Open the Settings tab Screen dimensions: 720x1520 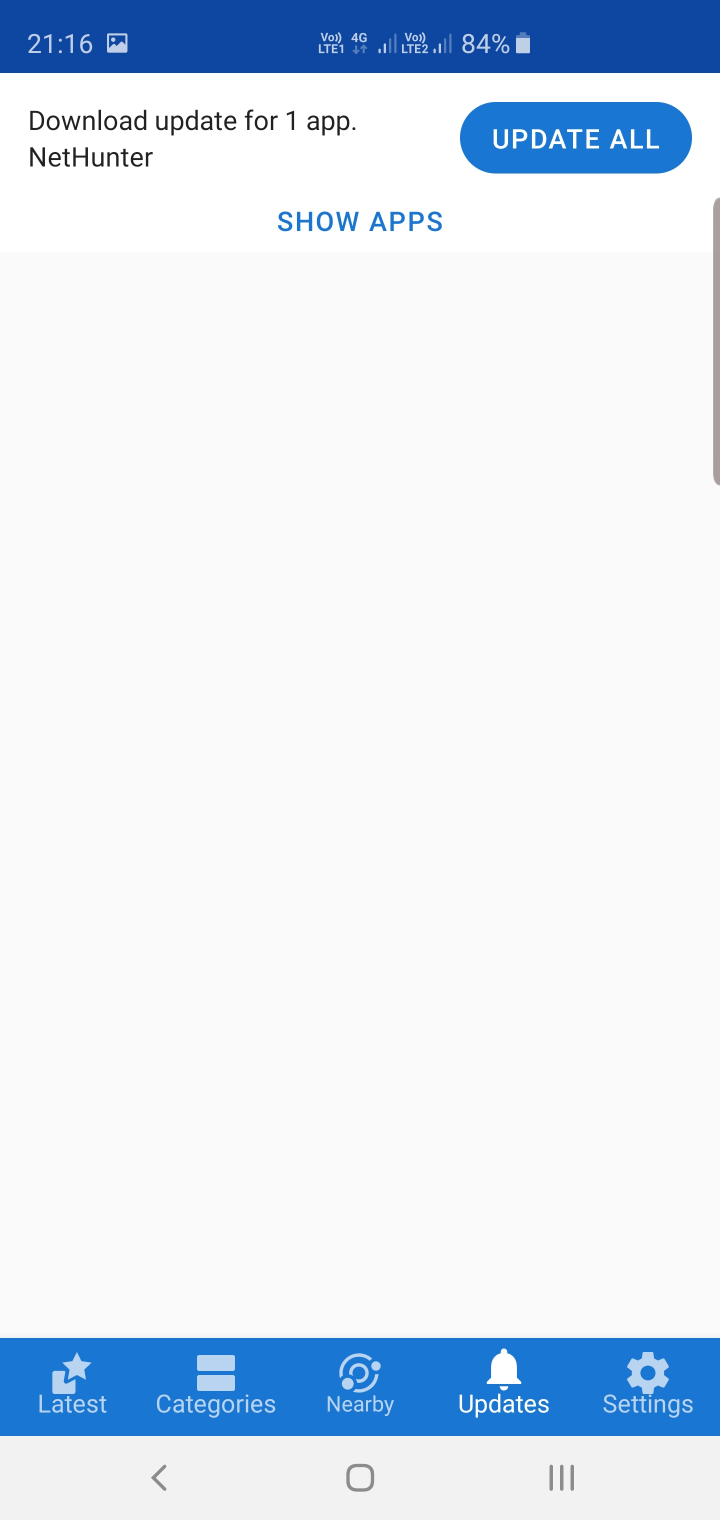[647, 1385]
